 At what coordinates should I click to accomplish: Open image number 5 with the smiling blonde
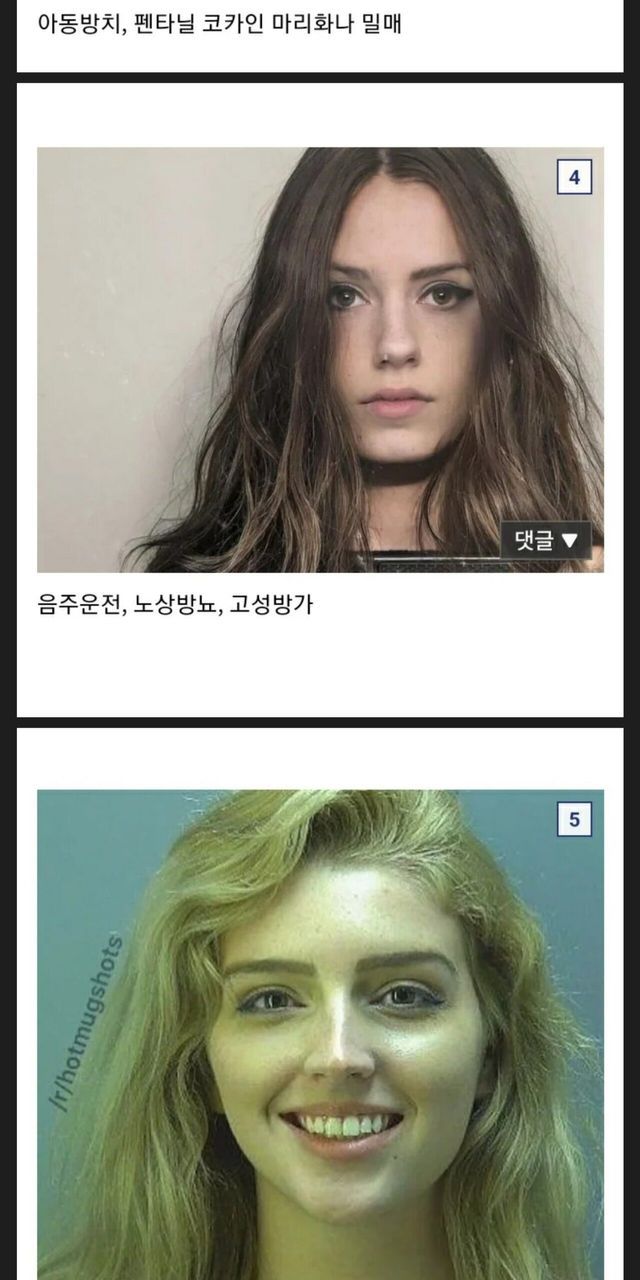320,1035
